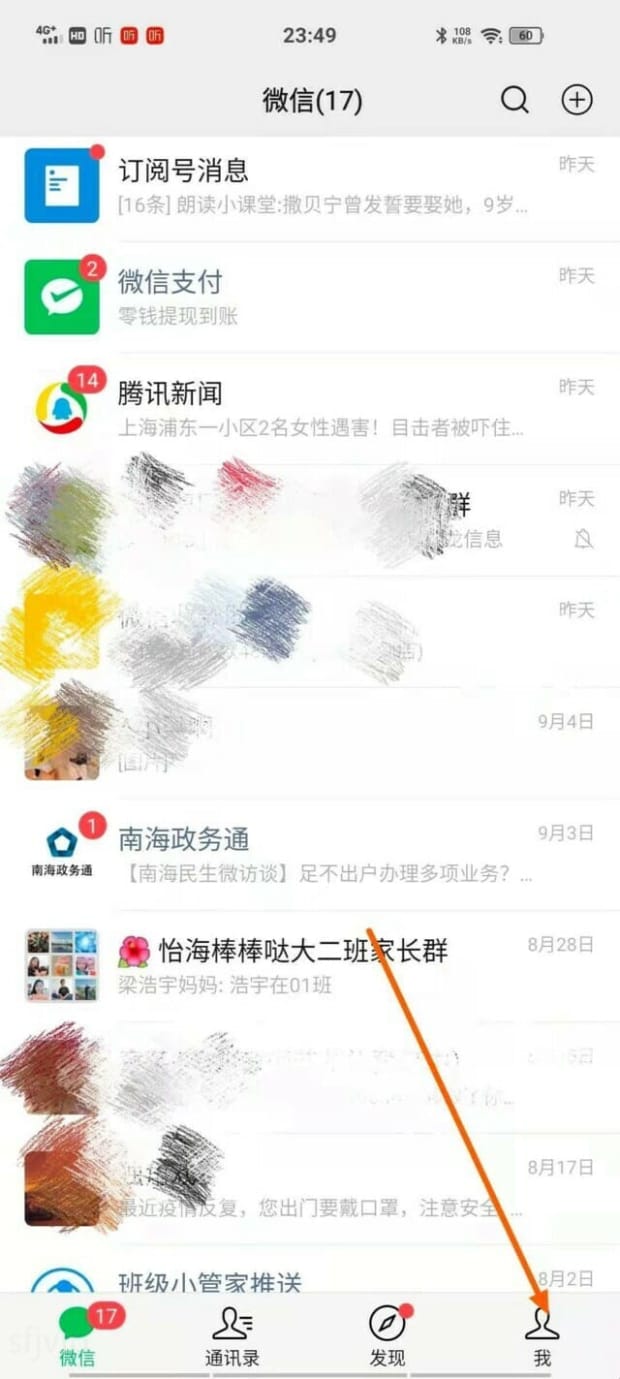Go to the 我 profile tab
This screenshot has width=620, height=1379.
[x=541, y=1336]
